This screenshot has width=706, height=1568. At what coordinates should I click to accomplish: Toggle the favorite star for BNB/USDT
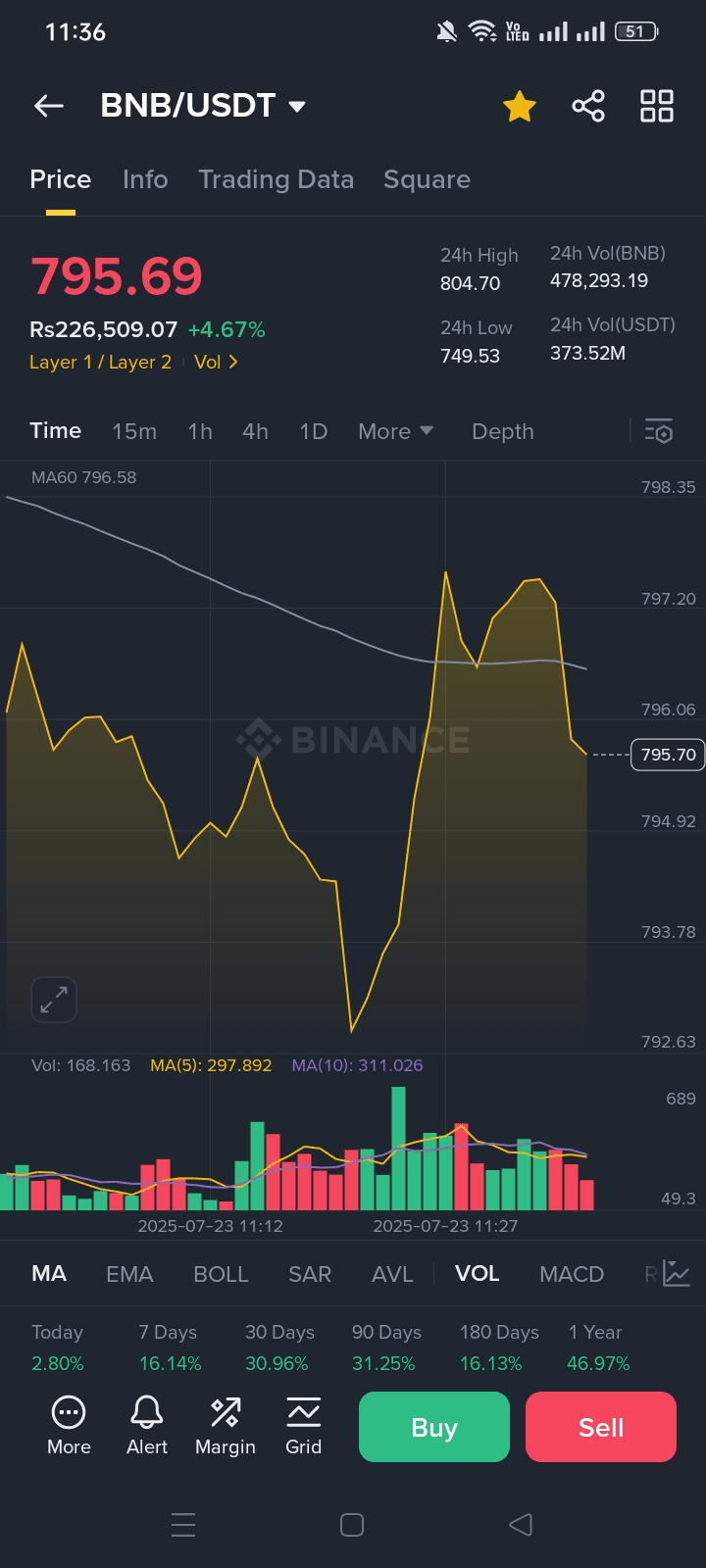click(520, 106)
